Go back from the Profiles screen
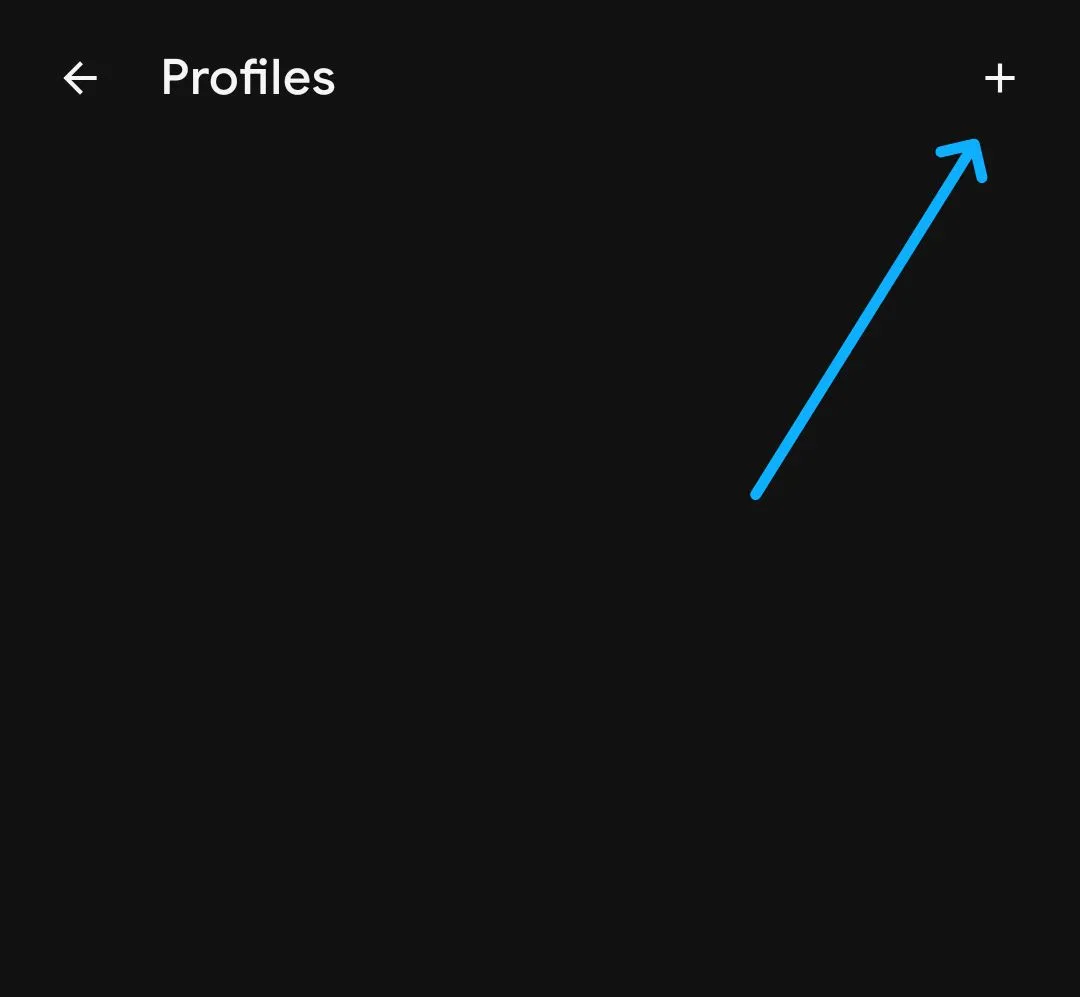 coord(80,78)
